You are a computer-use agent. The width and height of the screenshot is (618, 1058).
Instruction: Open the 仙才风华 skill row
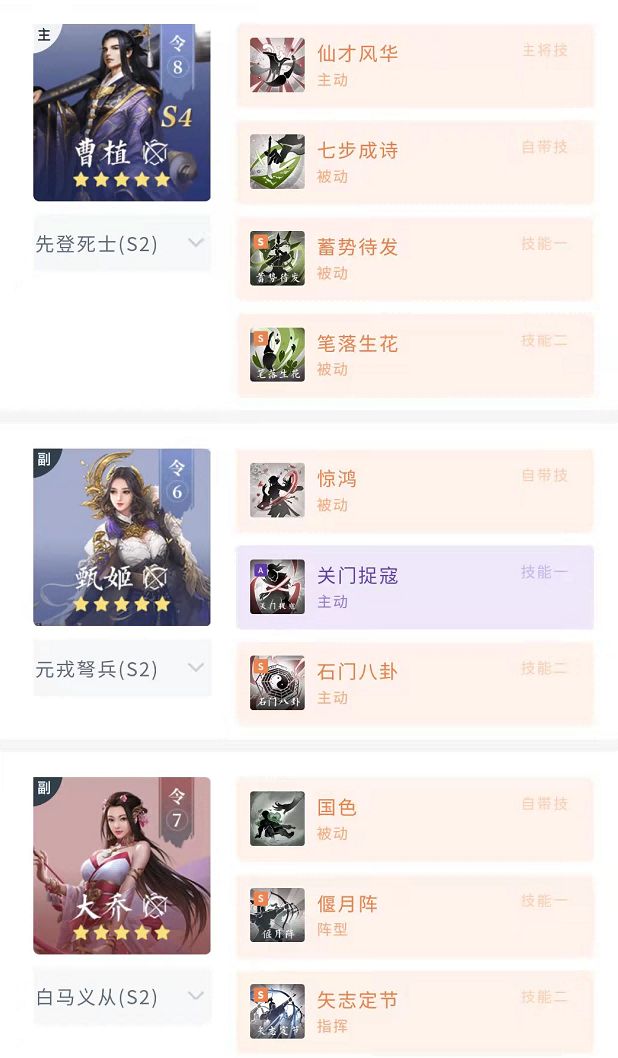[x=415, y=65]
